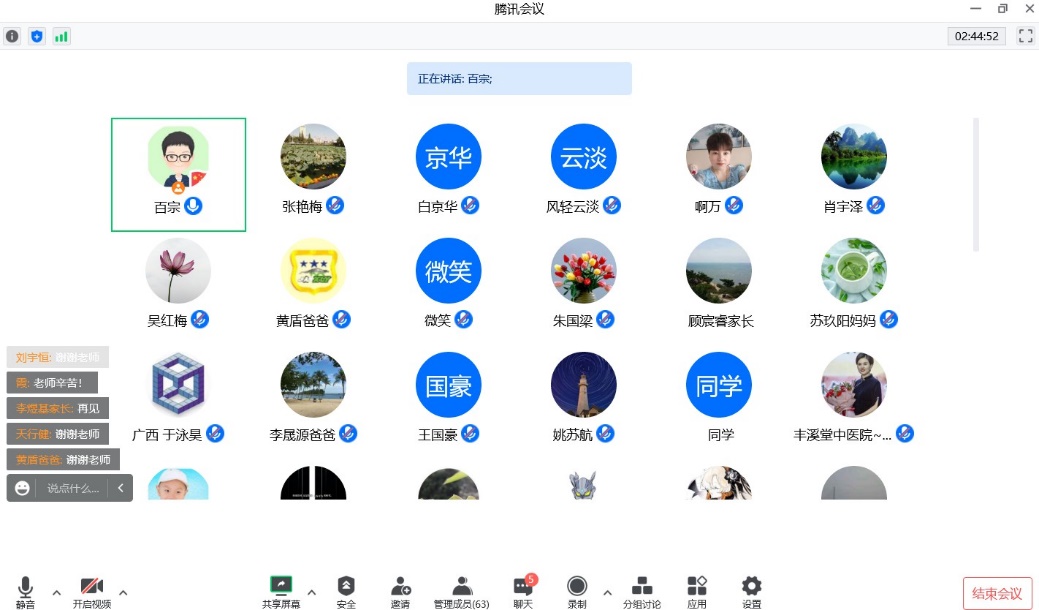This screenshot has width=1039, height=610.
Task: Open the 应用 apps menu
Action: pyautogui.click(x=697, y=591)
